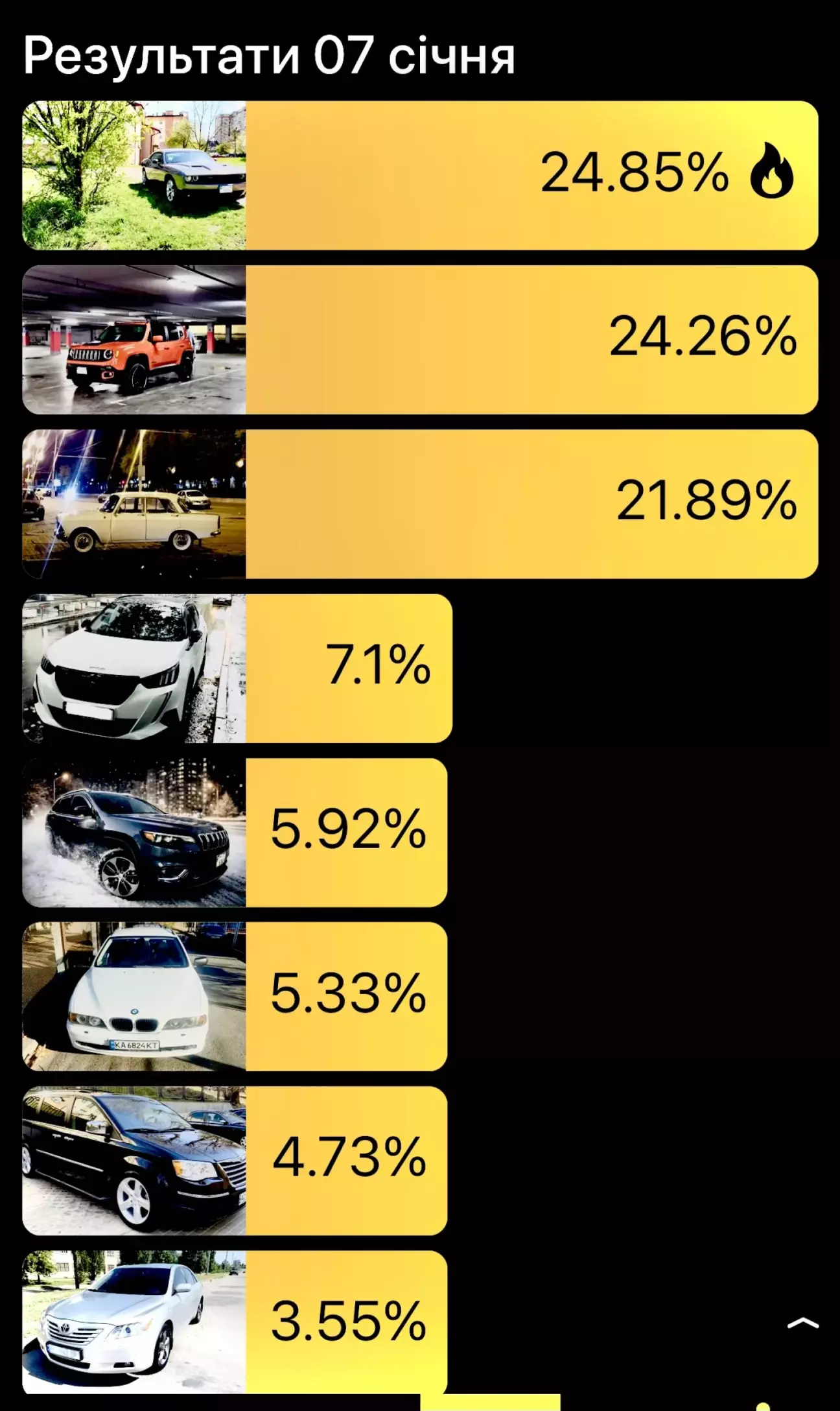Open the entry with 5.92% of votes

point(235,832)
